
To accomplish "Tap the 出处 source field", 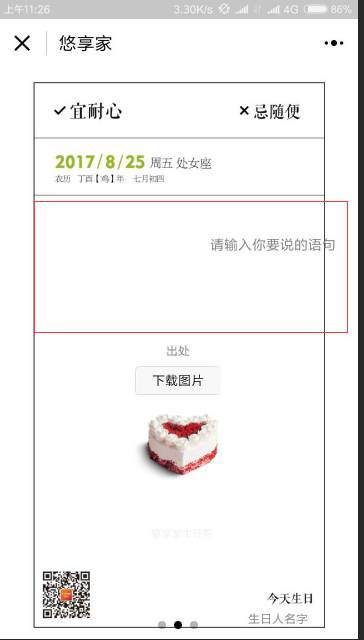I will (178, 351).
